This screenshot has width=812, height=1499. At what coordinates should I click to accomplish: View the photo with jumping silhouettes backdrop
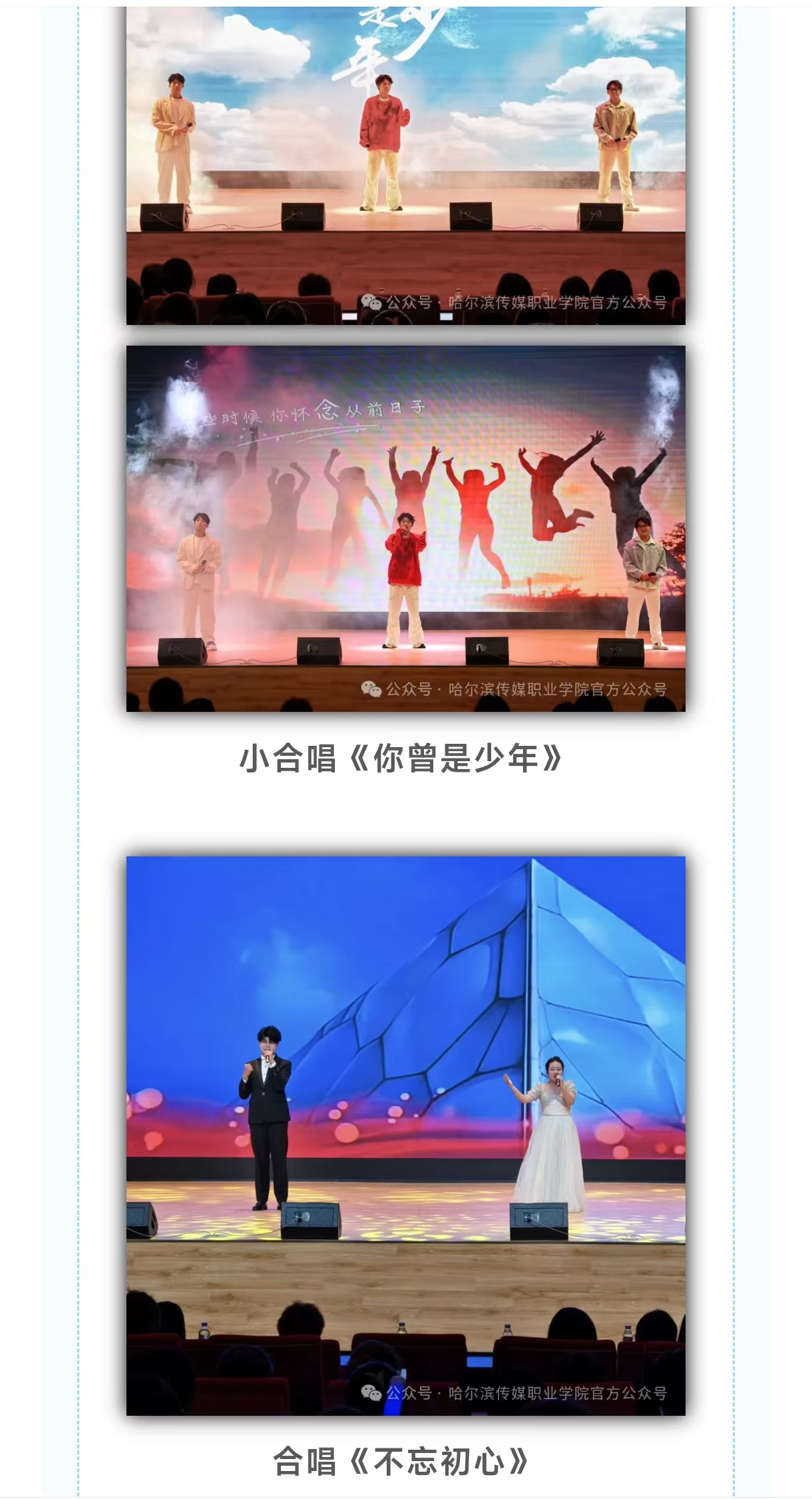(x=405, y=528)
